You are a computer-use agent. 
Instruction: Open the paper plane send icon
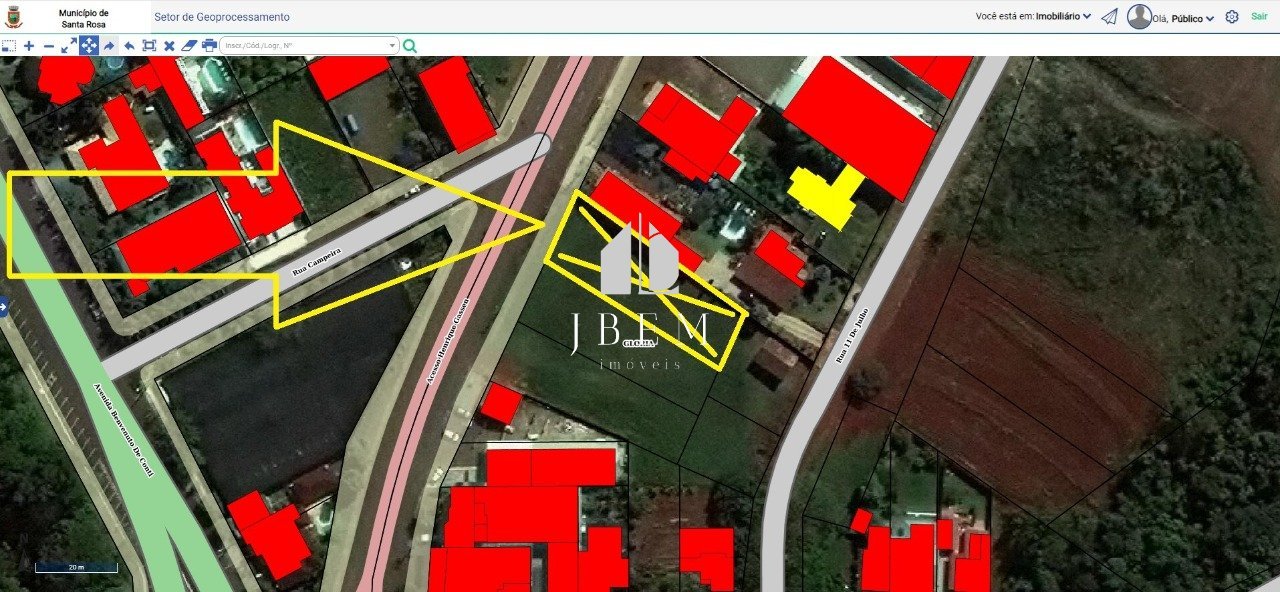pos(1109,17)
